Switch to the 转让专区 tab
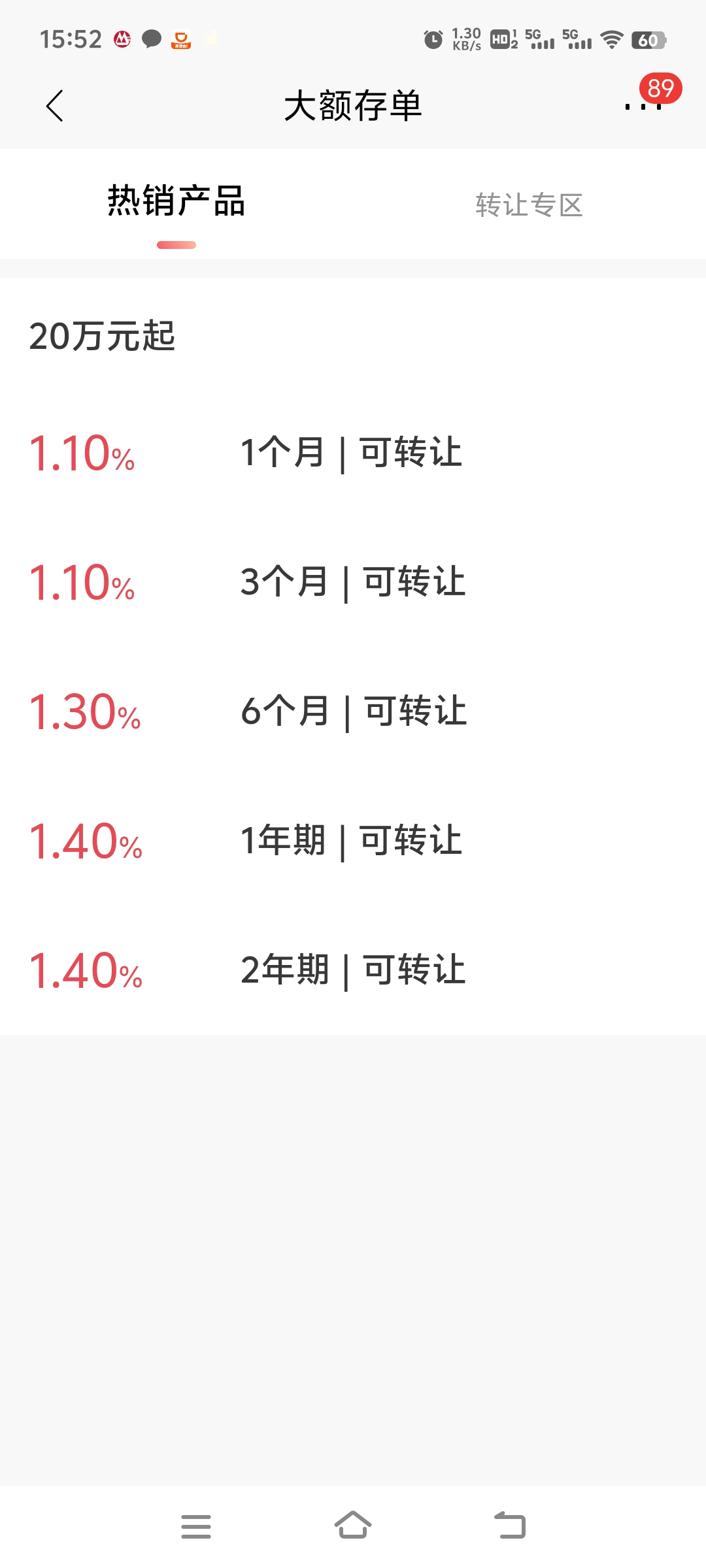Viewport: 706px width, 1568px height. pos(529,205)
